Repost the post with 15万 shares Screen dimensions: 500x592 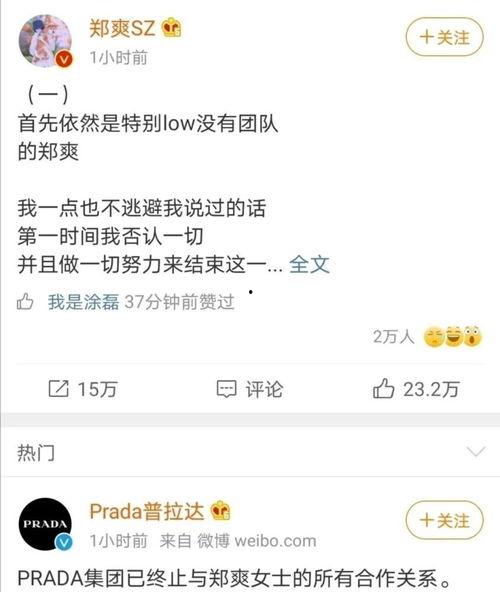83,389
